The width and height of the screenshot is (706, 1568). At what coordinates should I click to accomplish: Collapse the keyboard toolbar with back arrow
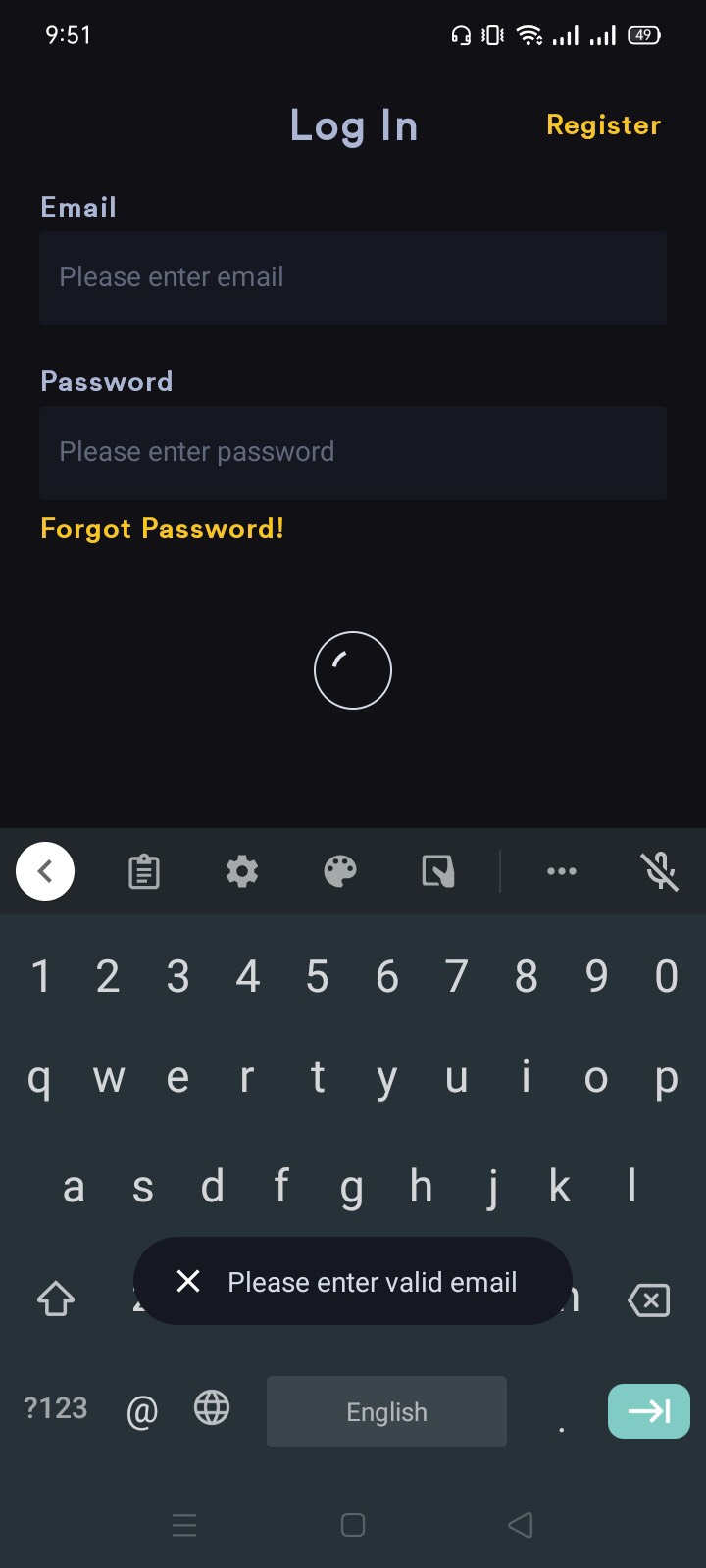[45, 871]
